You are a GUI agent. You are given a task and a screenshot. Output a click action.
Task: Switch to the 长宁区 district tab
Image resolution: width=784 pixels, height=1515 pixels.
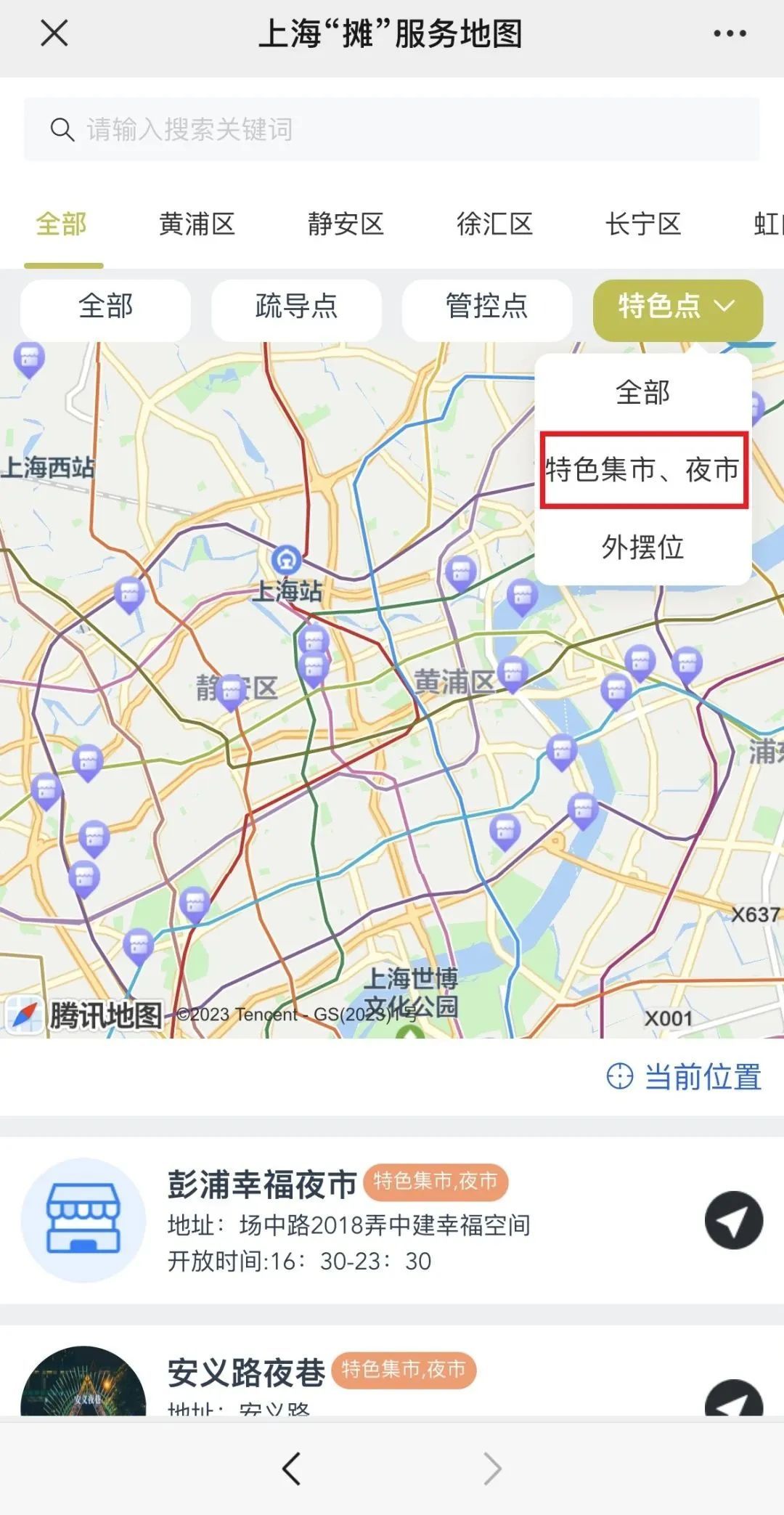643,224
